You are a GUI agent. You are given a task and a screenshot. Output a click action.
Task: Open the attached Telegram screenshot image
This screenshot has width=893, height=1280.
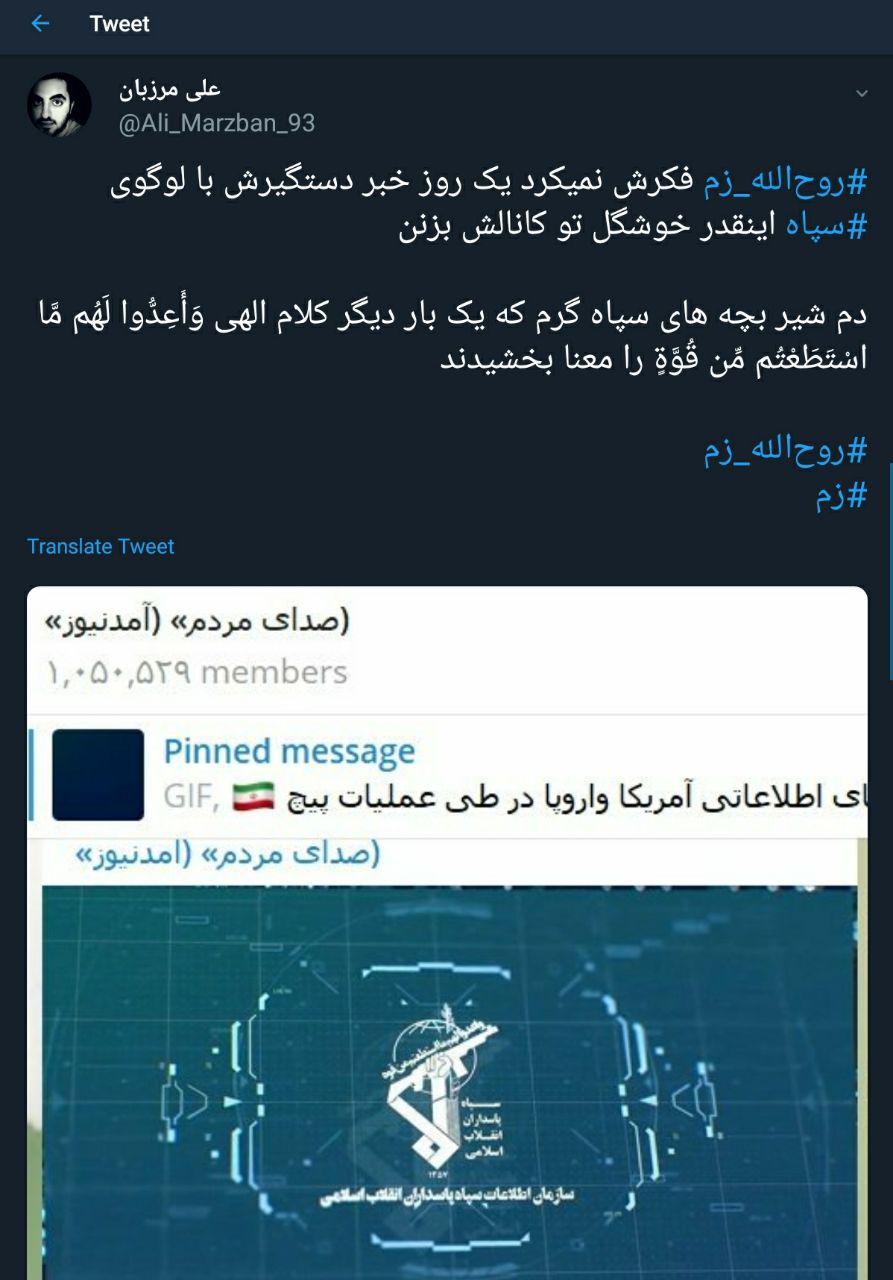pos(446,930)
